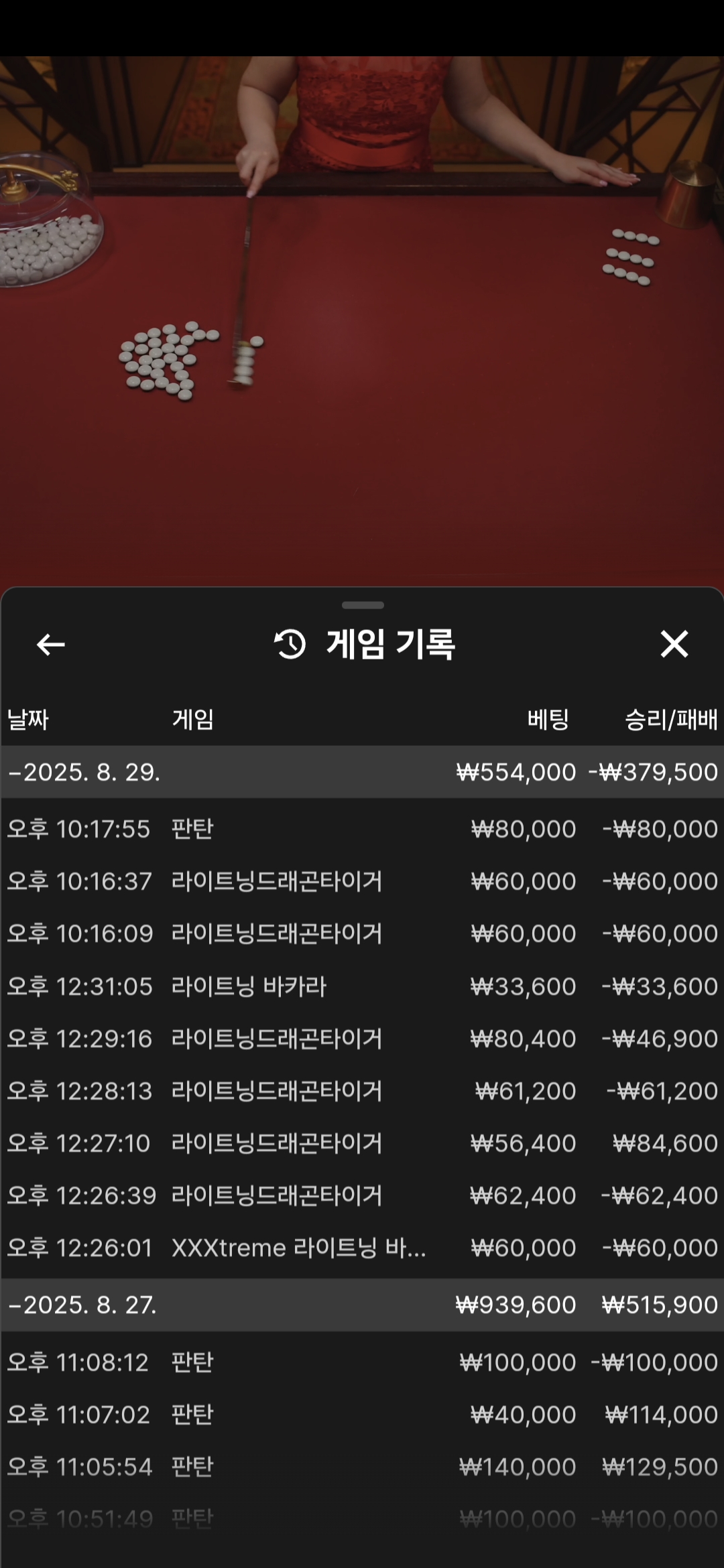Close the 게임 기록 panel
Screen dimensions: 724x1568
click(x=674, y=644)
